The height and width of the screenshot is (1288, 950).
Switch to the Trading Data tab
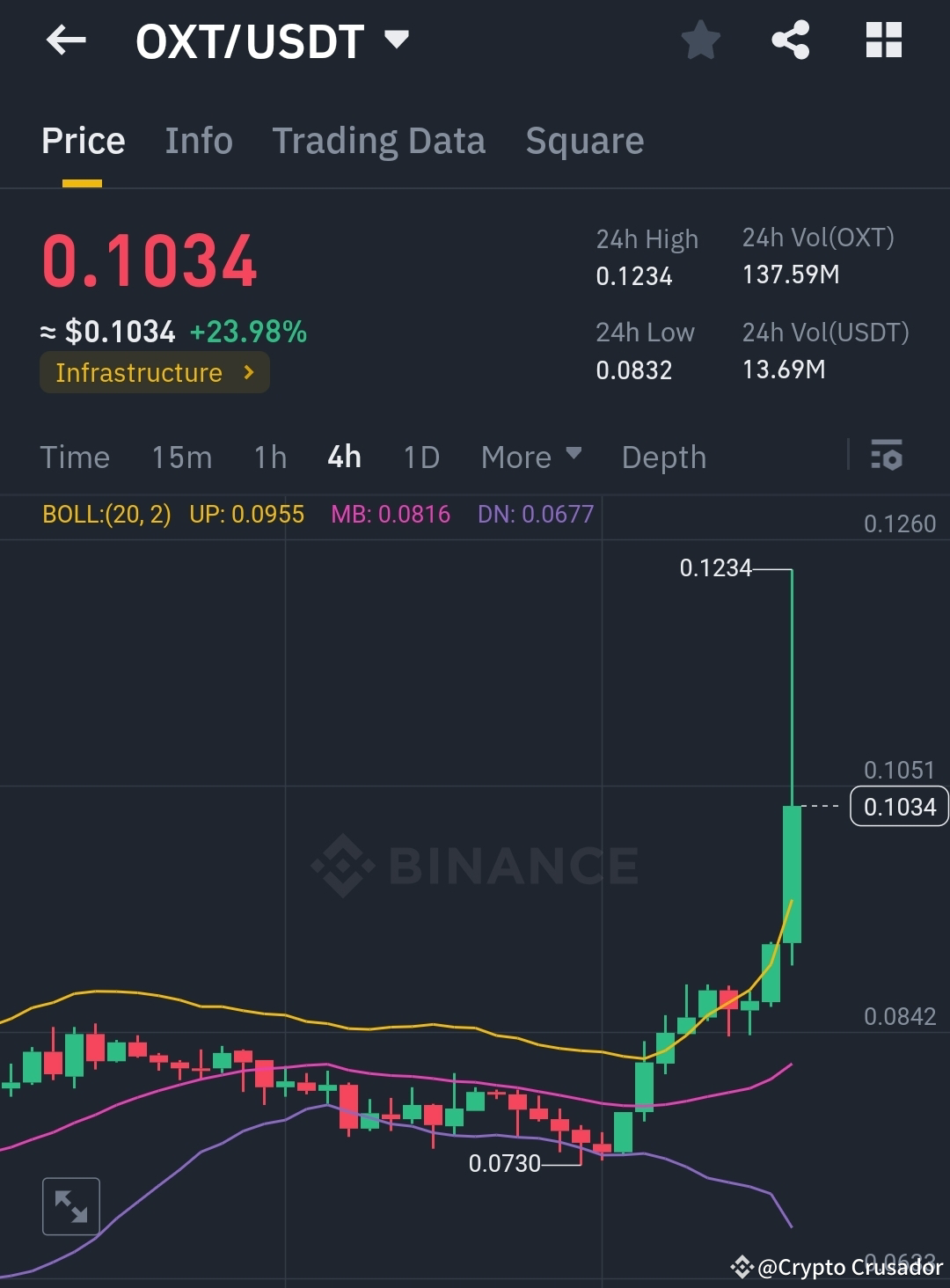(379, 141)
